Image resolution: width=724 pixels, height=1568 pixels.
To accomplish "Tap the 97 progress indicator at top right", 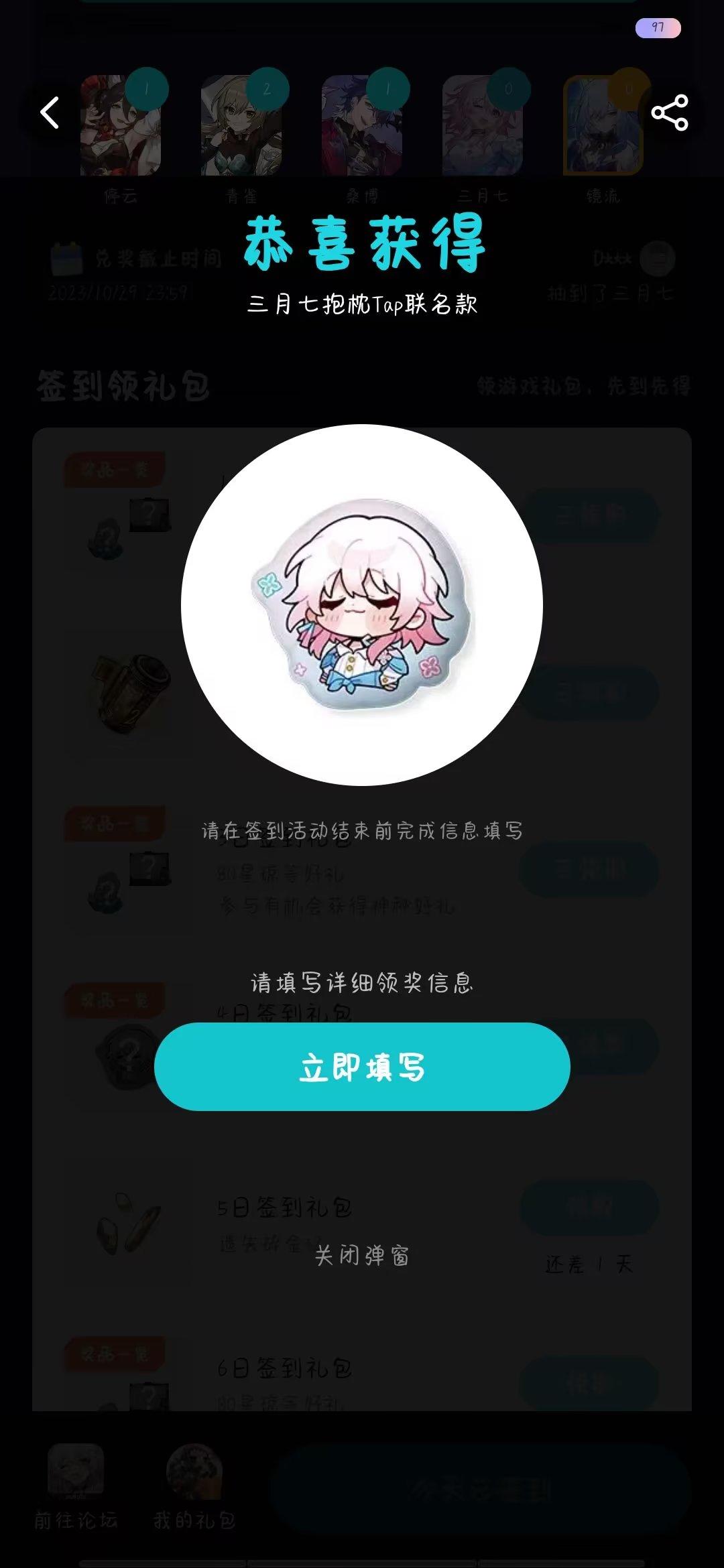I will pos(658,27).
